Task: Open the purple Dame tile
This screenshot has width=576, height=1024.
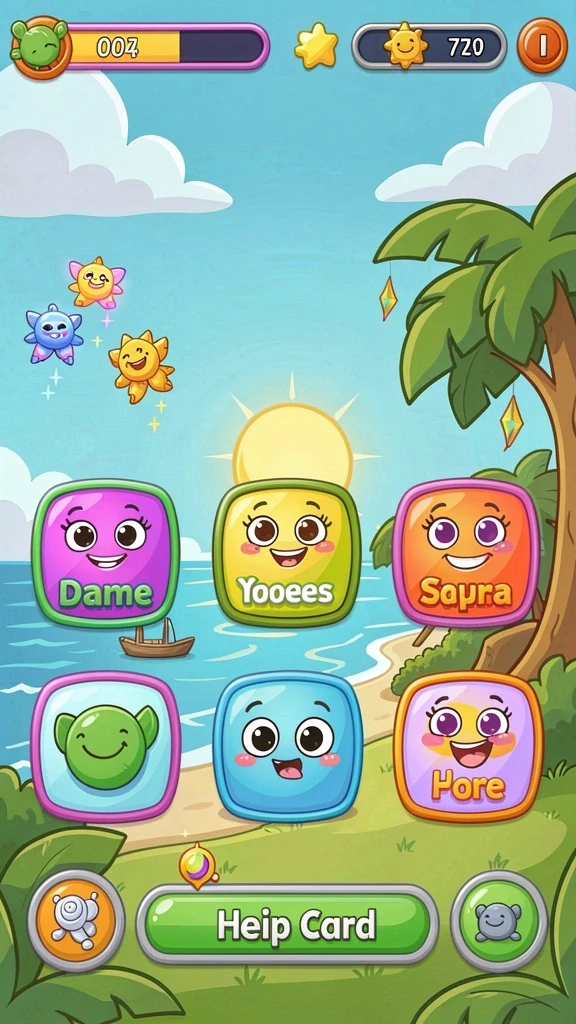Action: tap(106, 554)
